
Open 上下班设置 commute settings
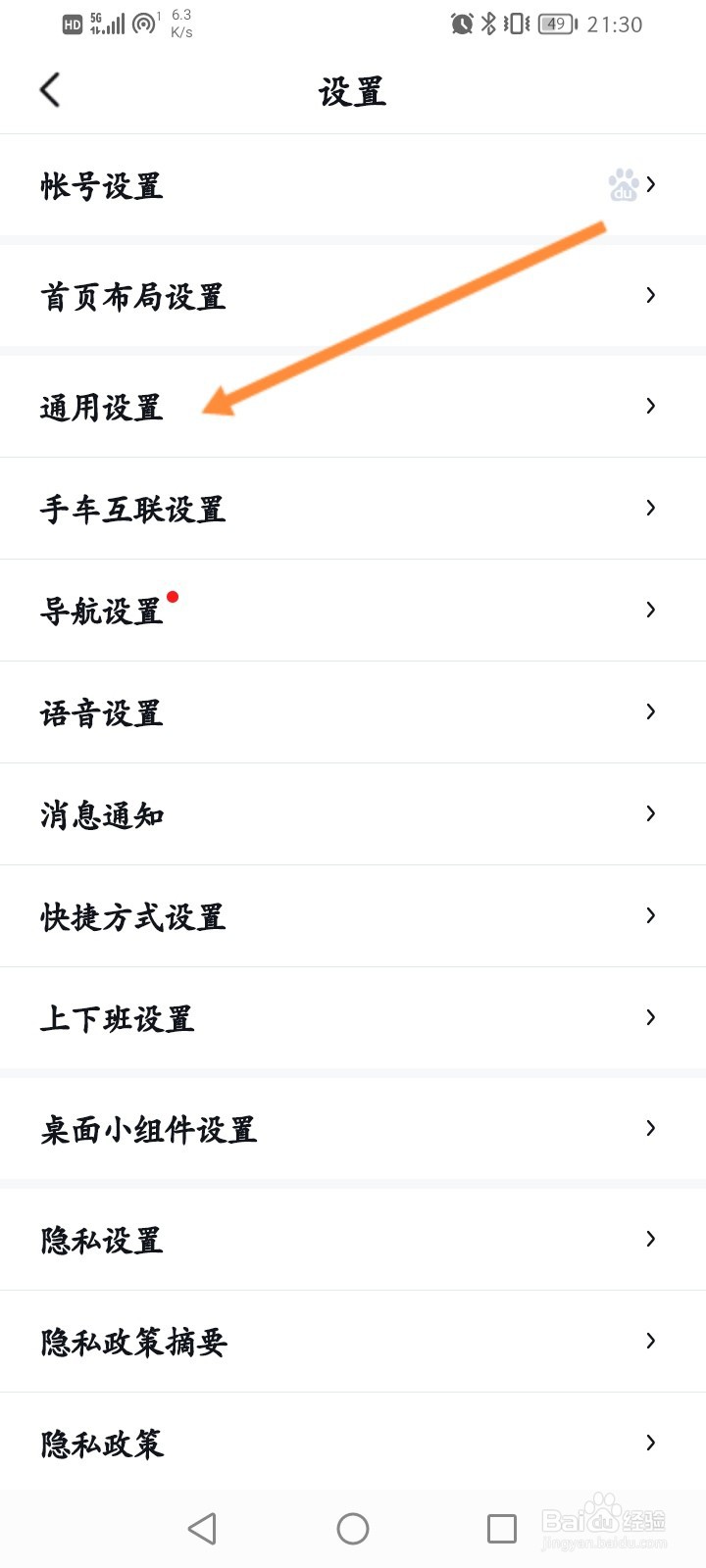pyautogui.click(x=353, y=1018)
